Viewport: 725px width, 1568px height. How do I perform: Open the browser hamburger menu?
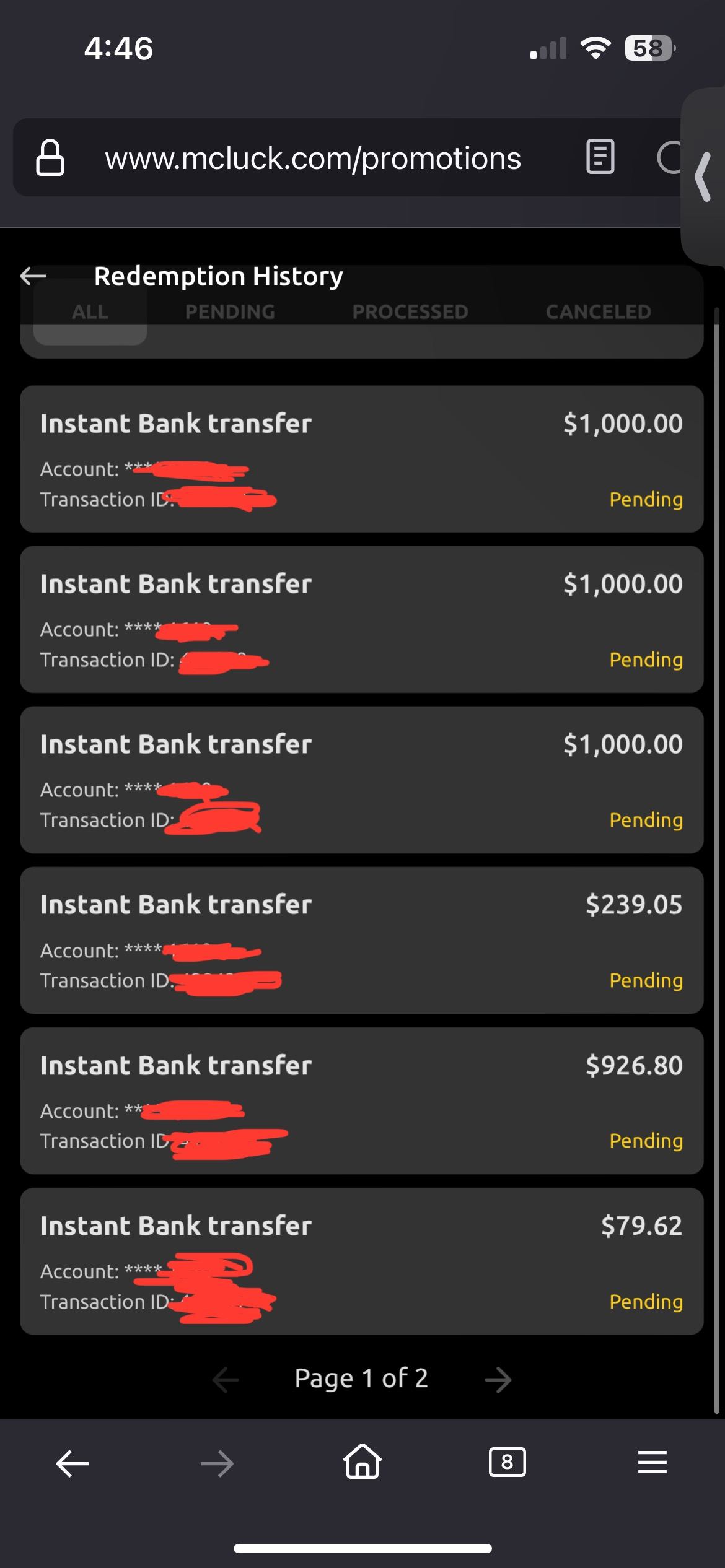click(x=652, y=1463)
